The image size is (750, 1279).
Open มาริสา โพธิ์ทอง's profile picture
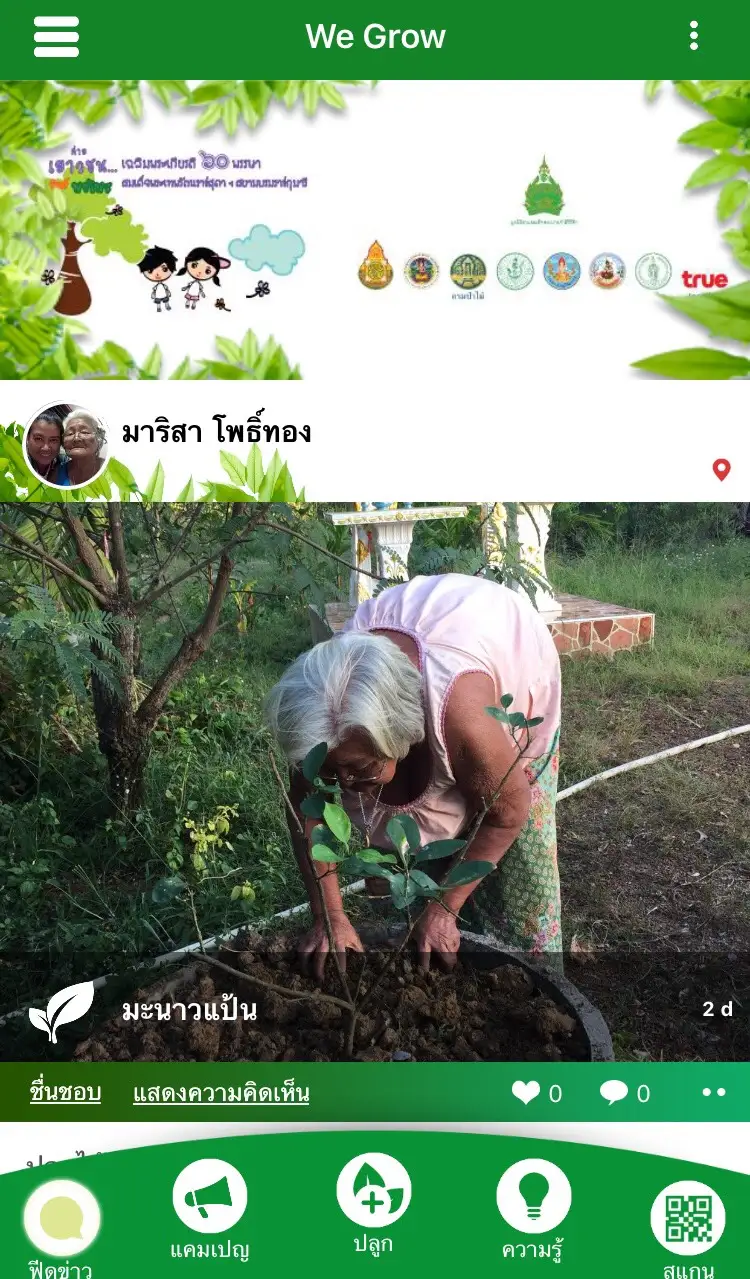[66, 446]
